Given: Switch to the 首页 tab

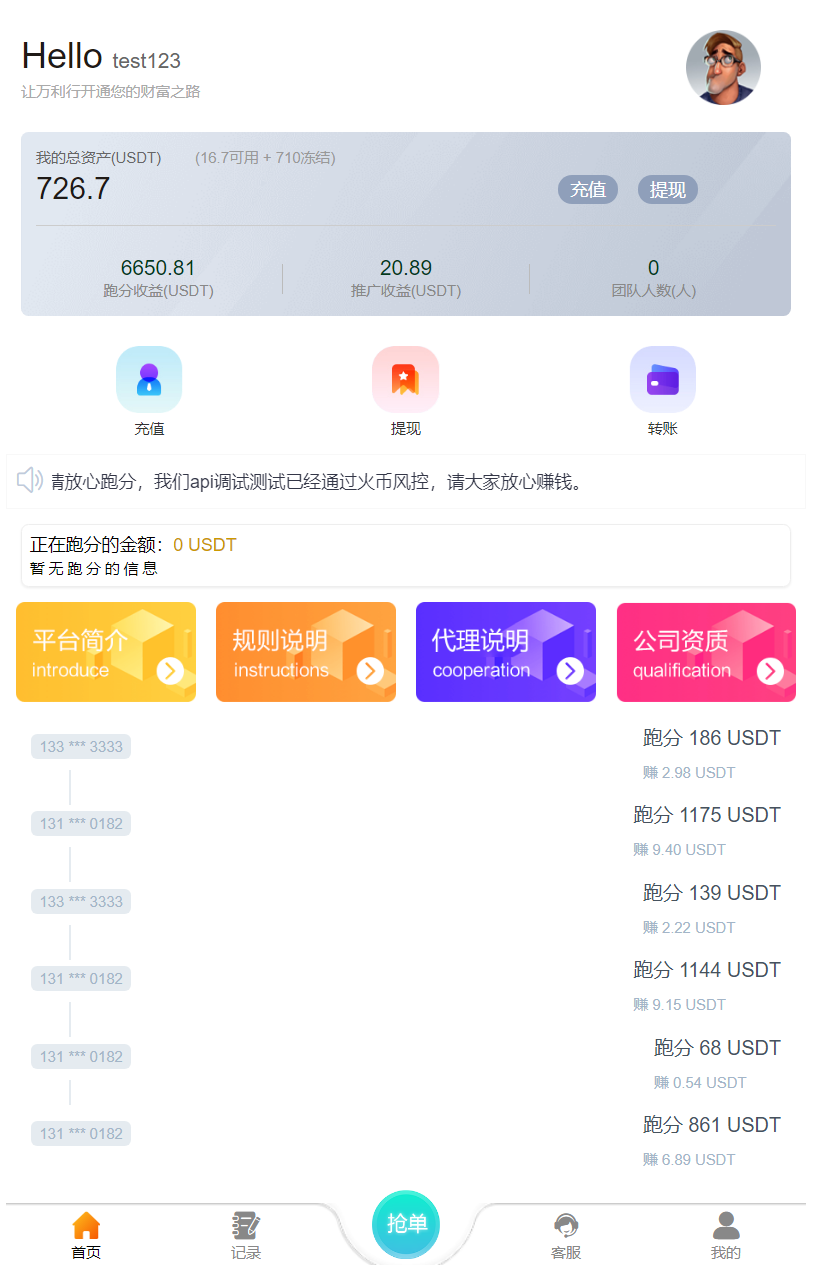Looking at the screenshot, I should tap(86, 1236).
